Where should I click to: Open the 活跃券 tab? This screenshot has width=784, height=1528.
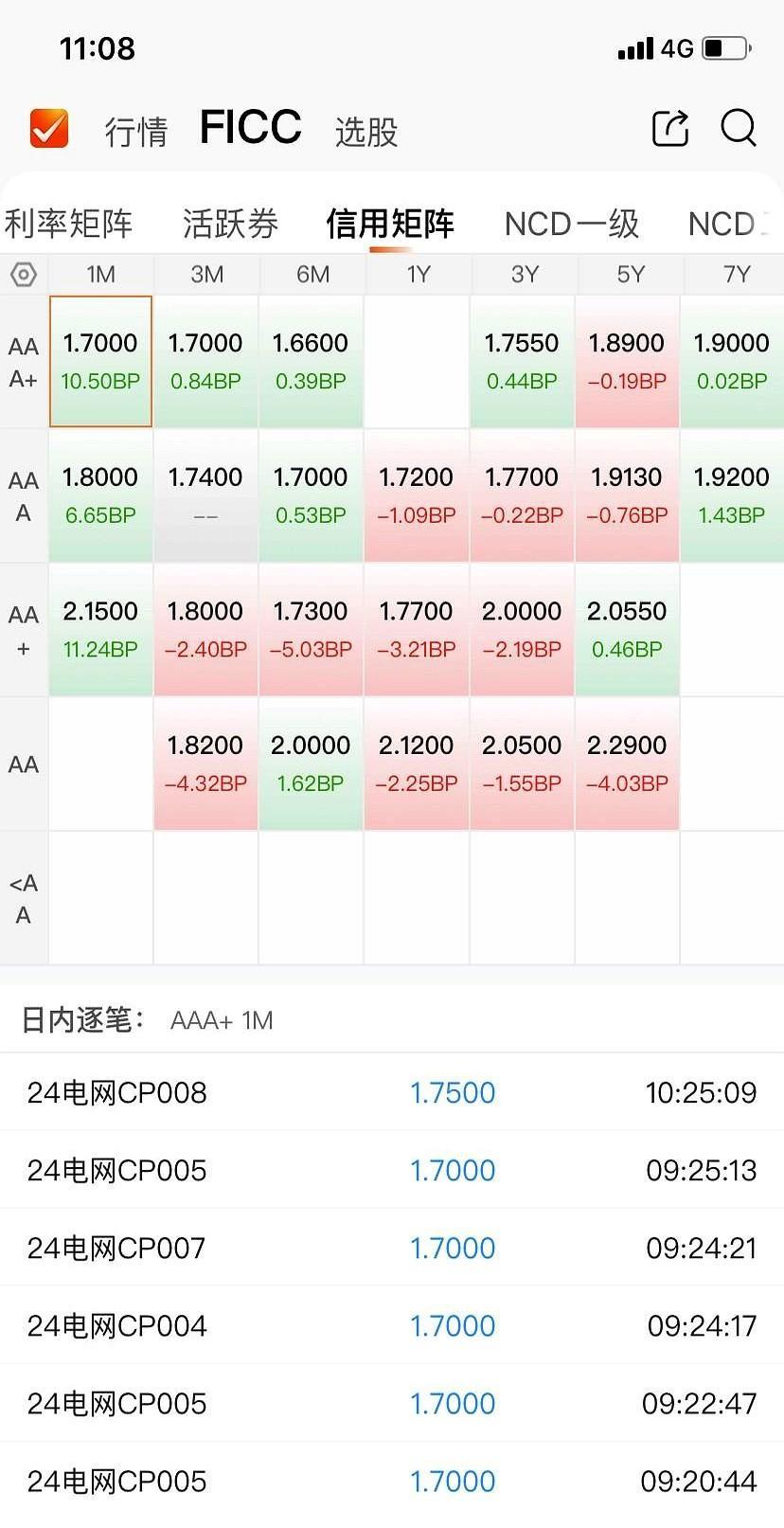(230, 224)
